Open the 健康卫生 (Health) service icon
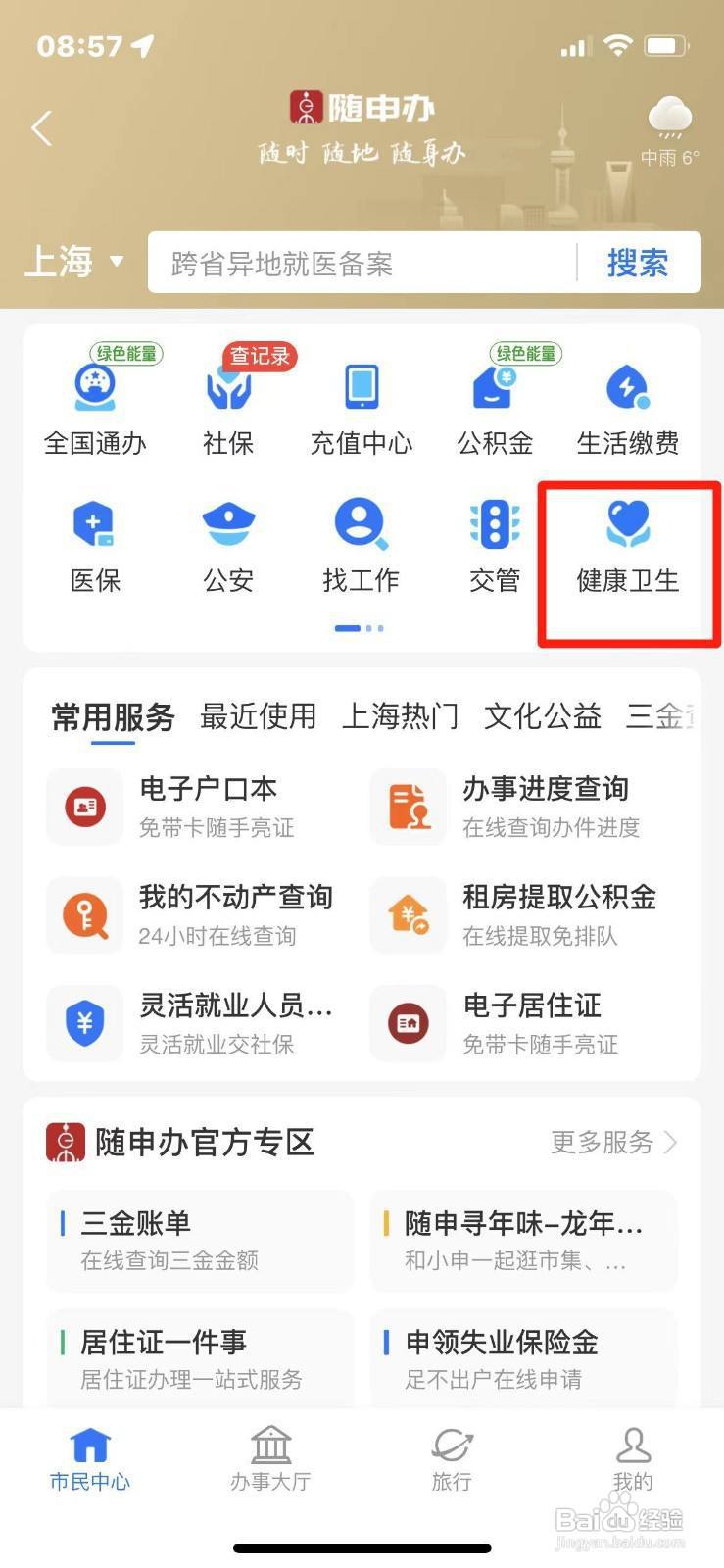Screen dimensions: 724x1568 (x=627, y=549)
